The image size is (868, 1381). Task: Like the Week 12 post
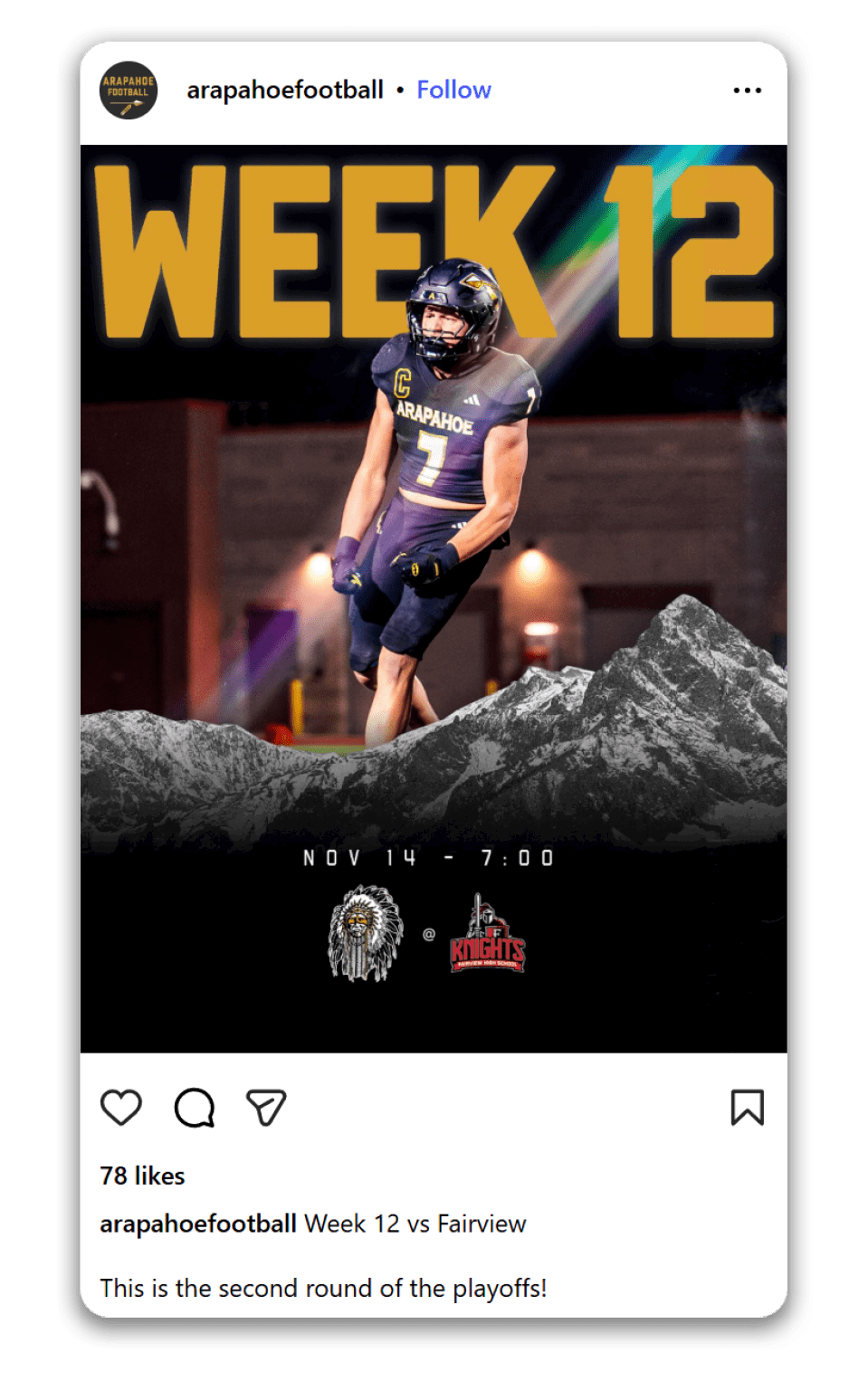(x=121, y=1107)
